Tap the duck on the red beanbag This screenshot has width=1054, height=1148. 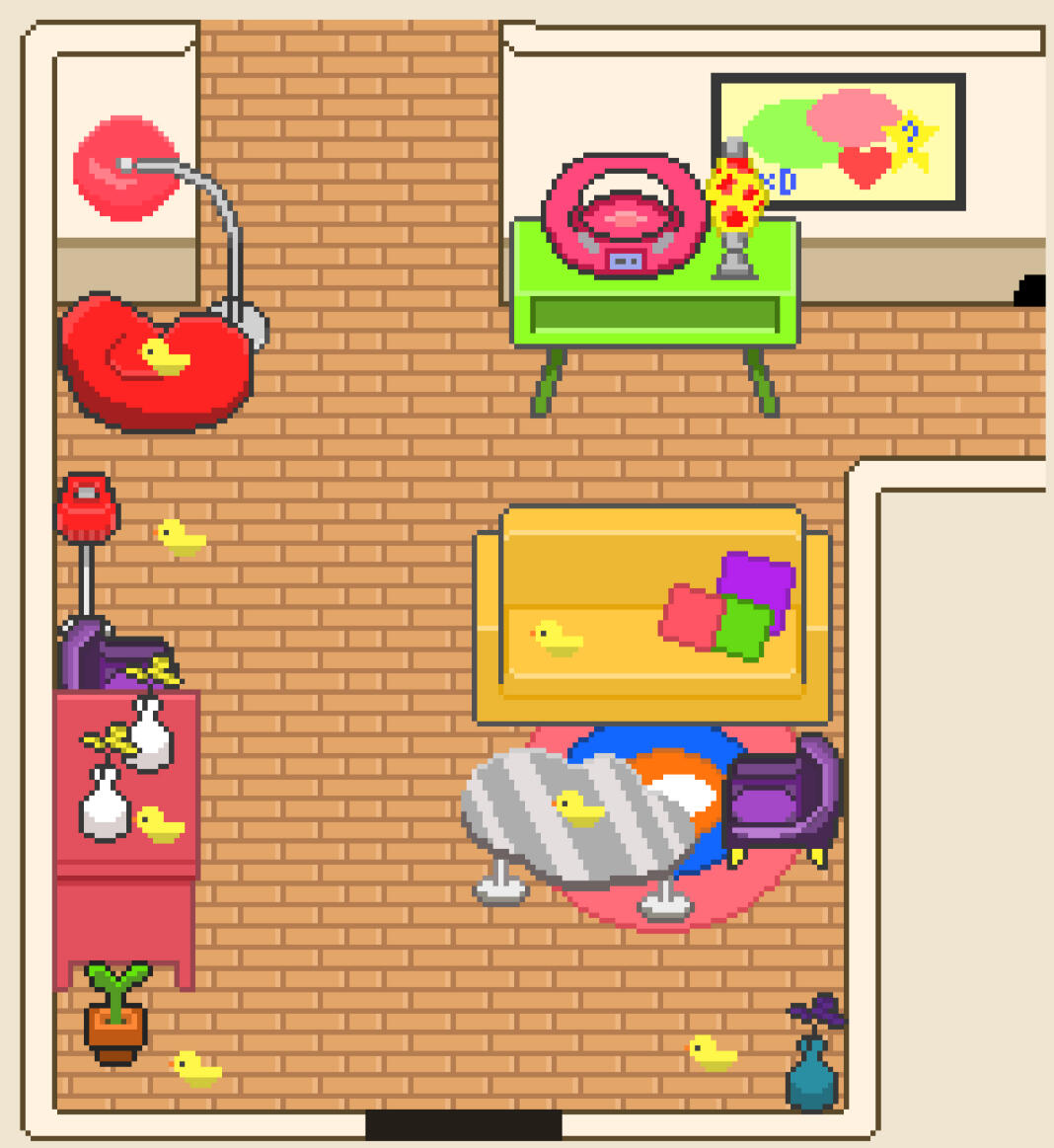point(164,356)
